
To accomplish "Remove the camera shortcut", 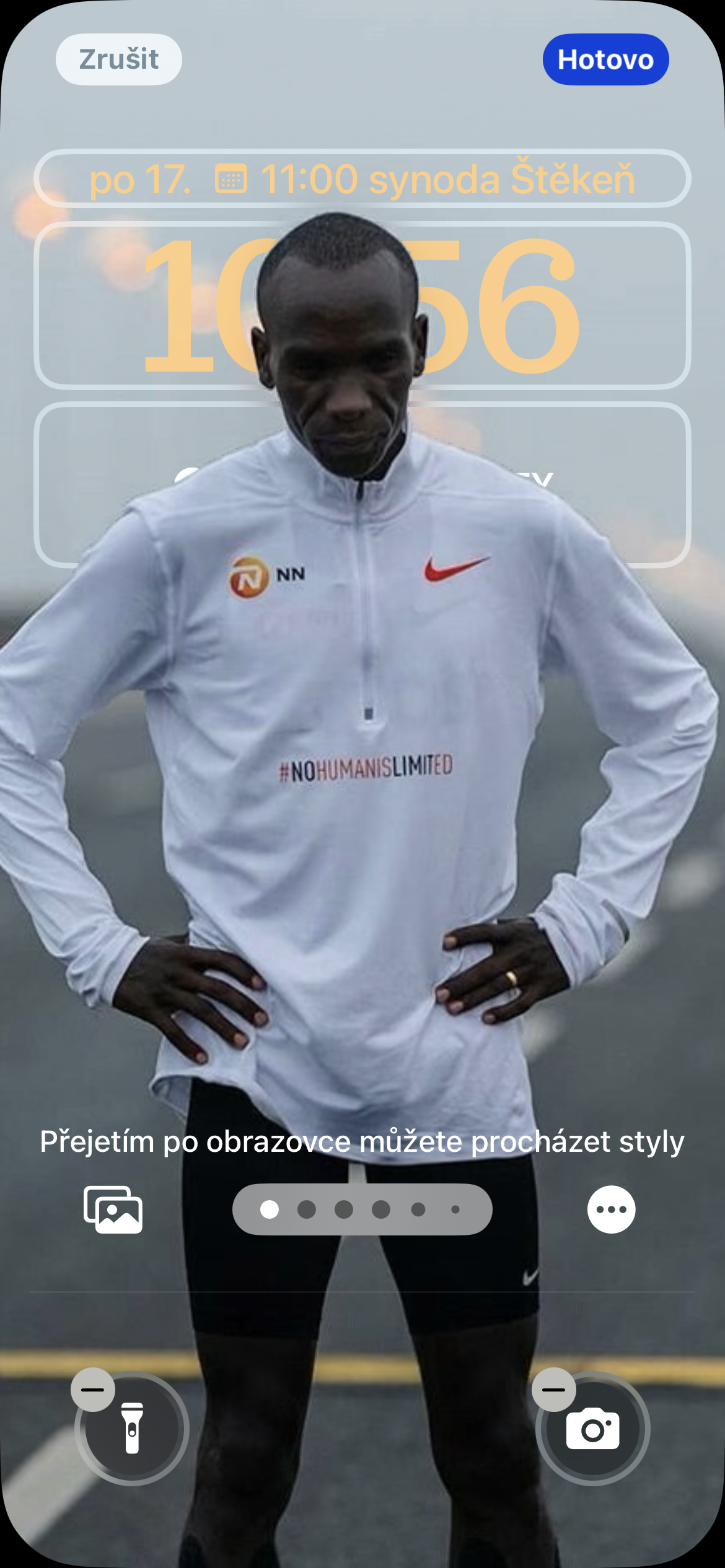I will coord(553,1389).
